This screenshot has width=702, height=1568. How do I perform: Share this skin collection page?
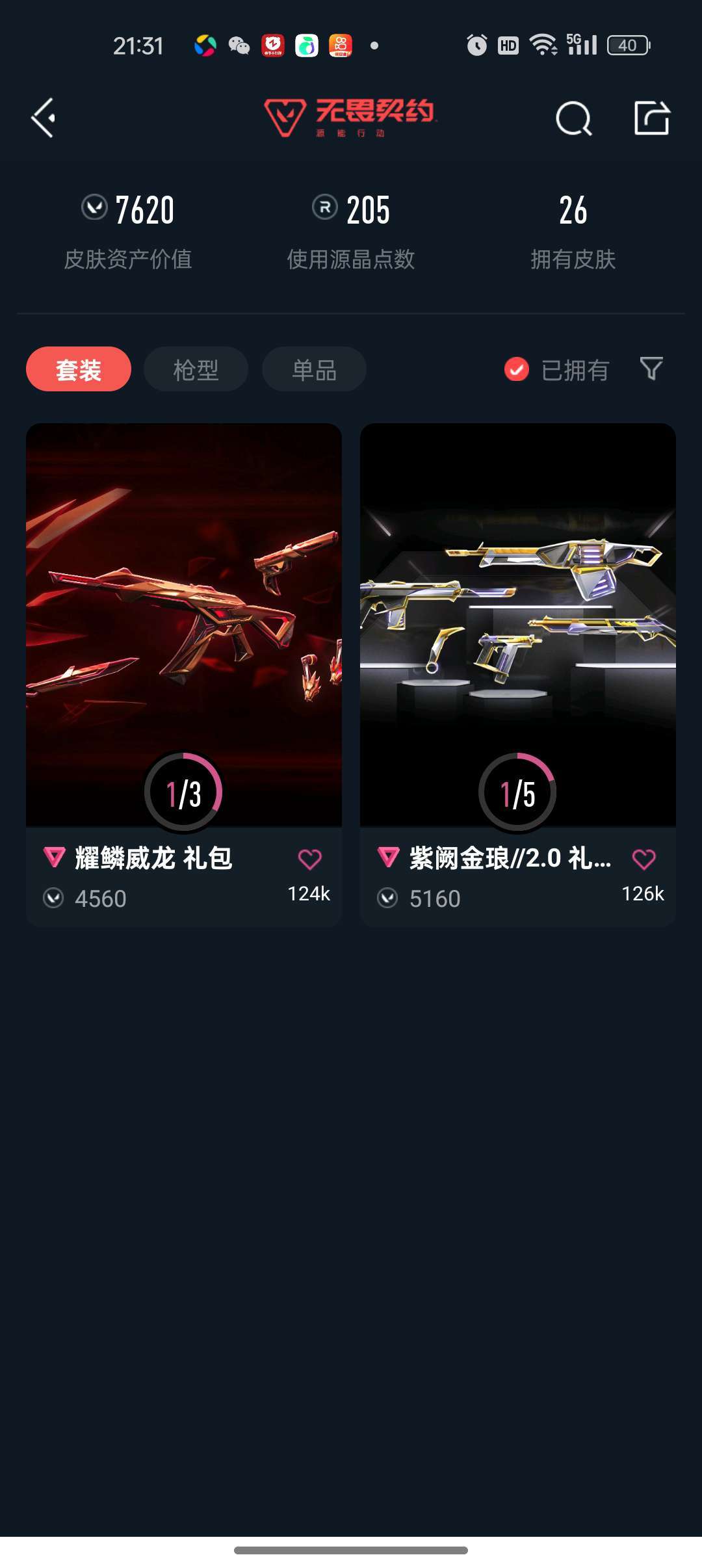(651, 118)
